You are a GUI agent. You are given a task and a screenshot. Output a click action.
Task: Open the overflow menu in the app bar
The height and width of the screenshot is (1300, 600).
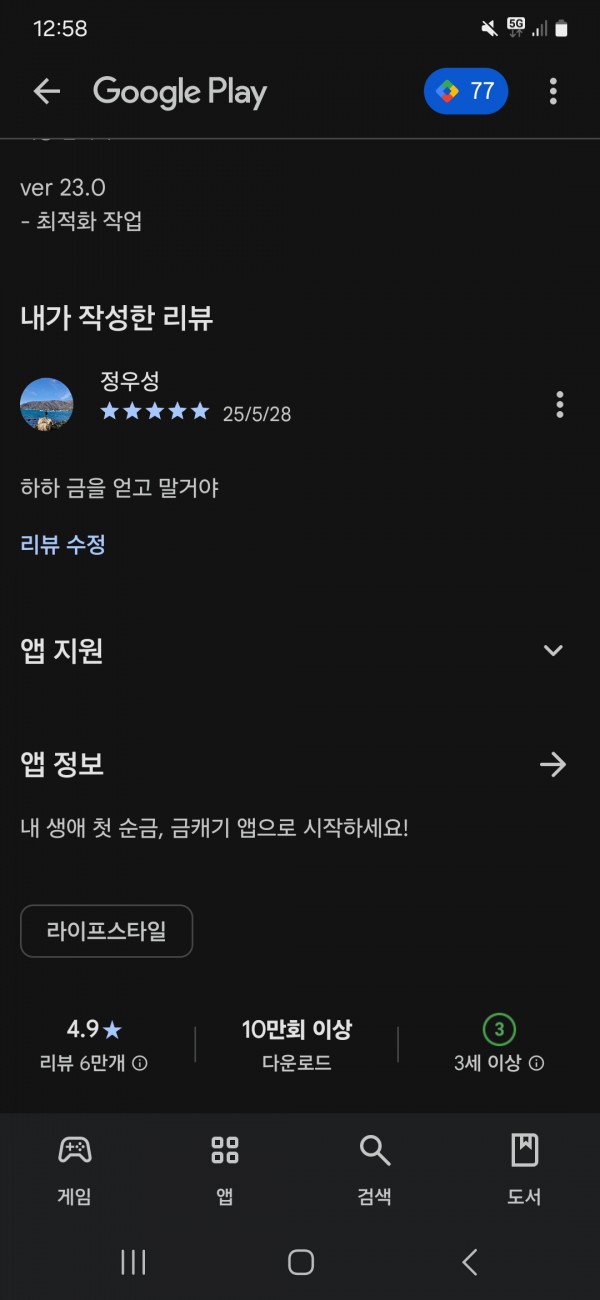pyautogui.click(x=553, y=92)
